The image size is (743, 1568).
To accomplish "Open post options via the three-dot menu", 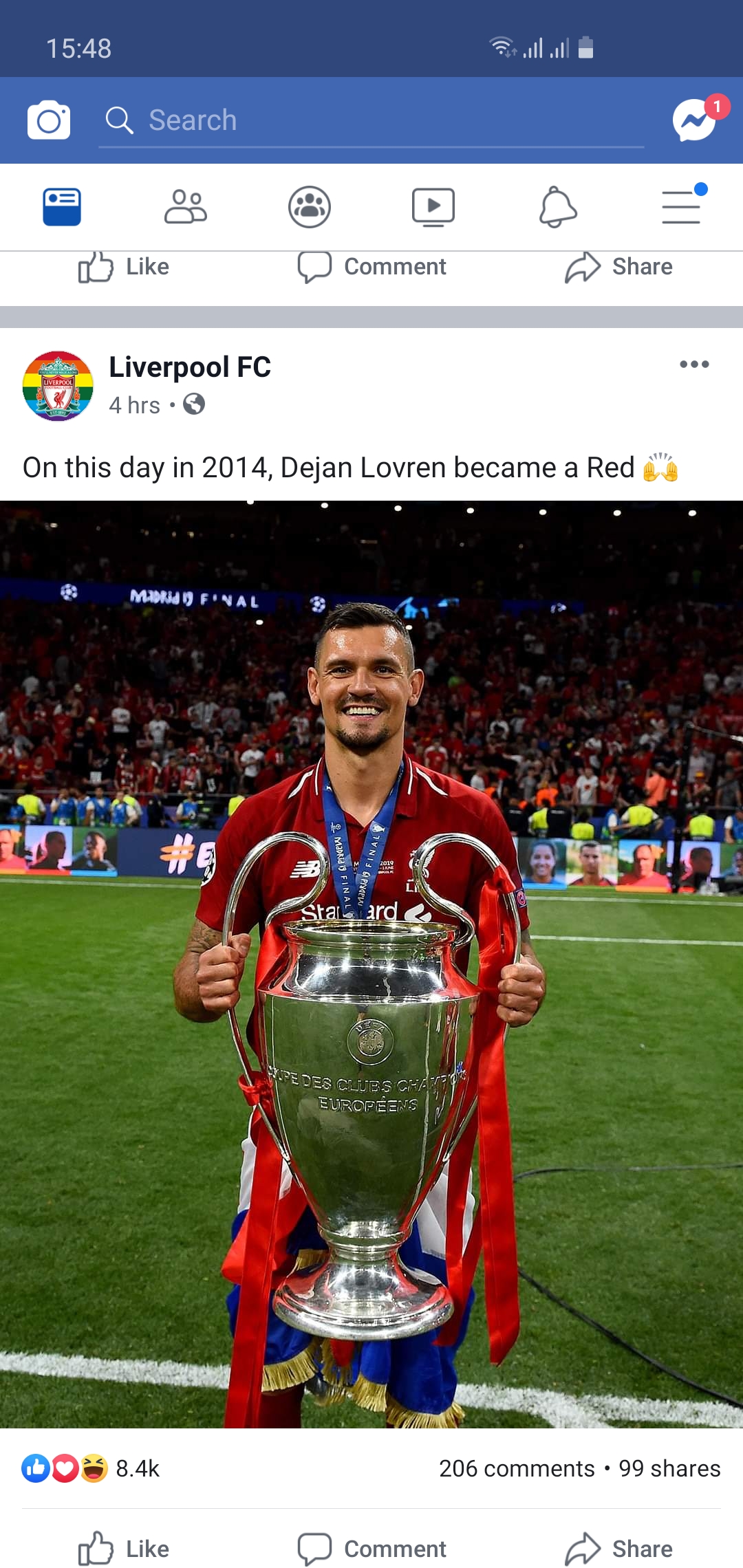I will (694, 365).
